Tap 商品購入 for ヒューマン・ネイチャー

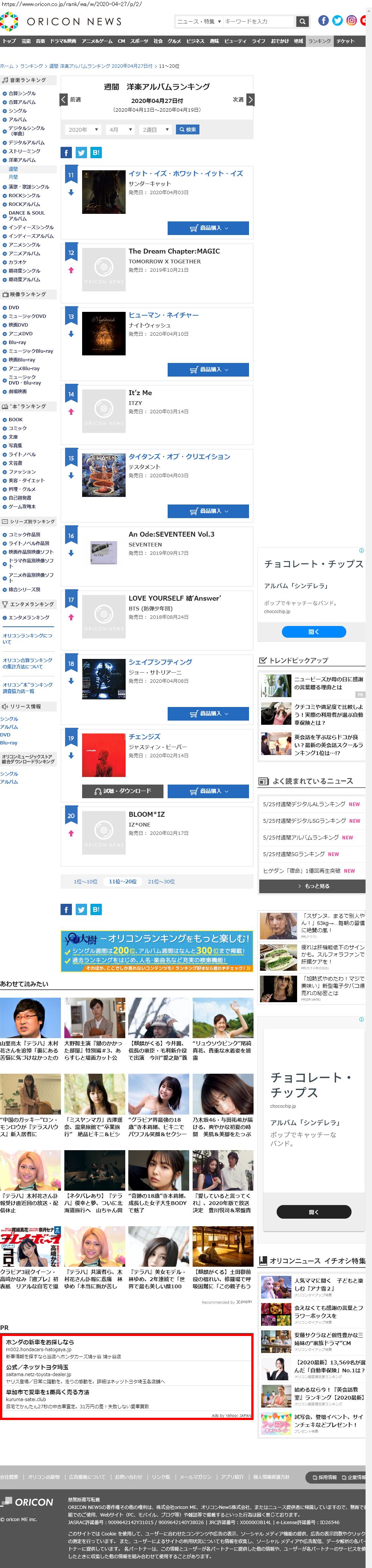coord(208,369)
